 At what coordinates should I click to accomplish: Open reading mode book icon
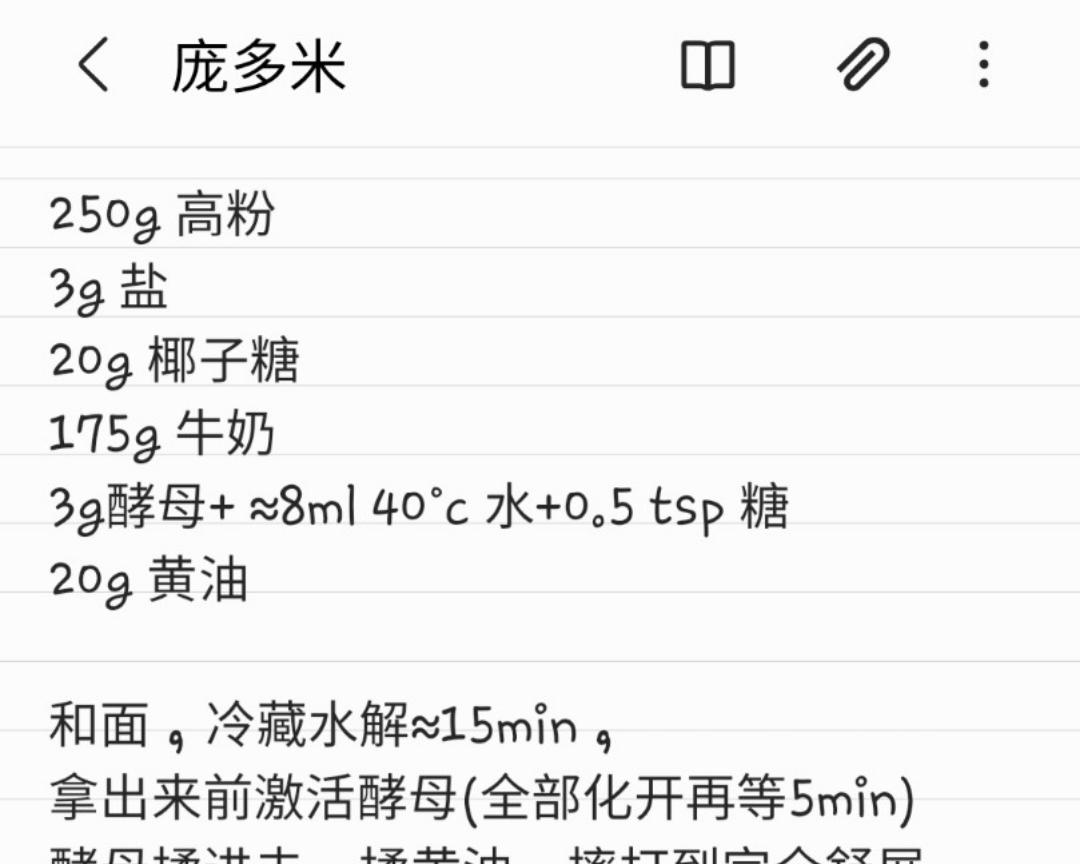coord(708,65)
